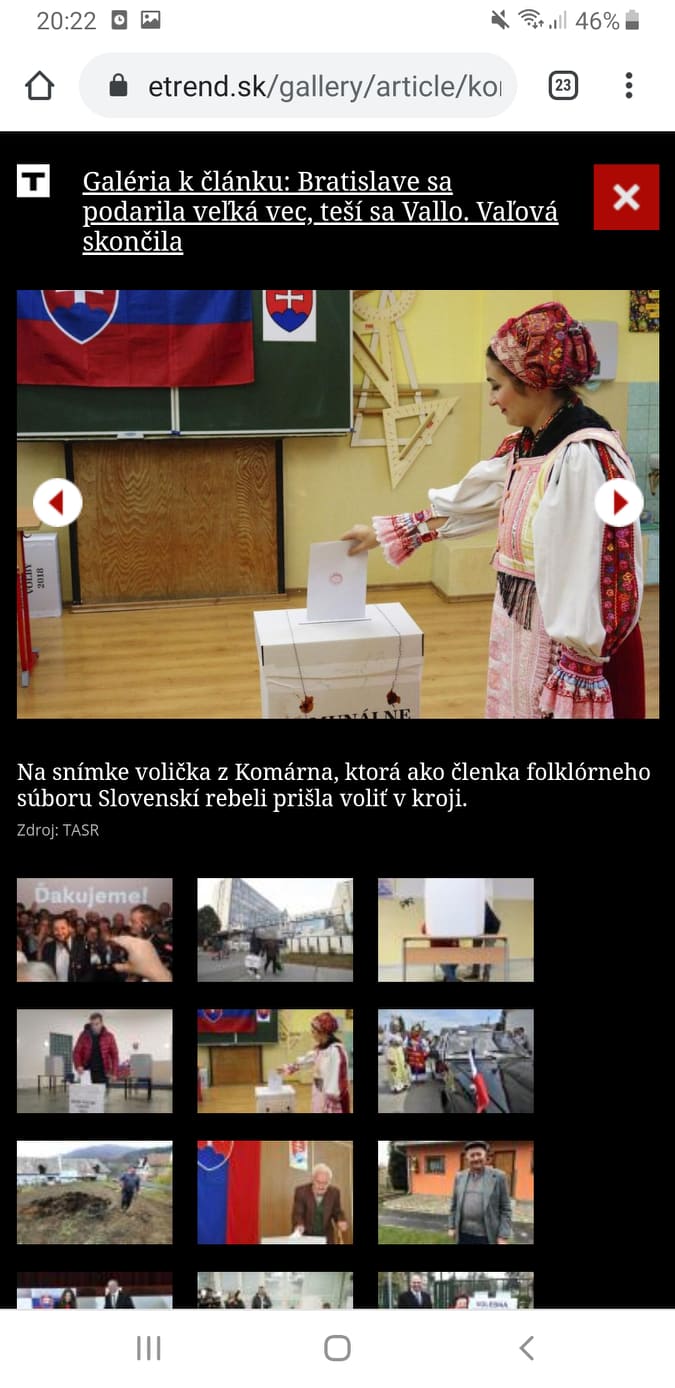Go to the previous gallery photo
This screenshot has height=1388, width=675.
coord(57,502)
